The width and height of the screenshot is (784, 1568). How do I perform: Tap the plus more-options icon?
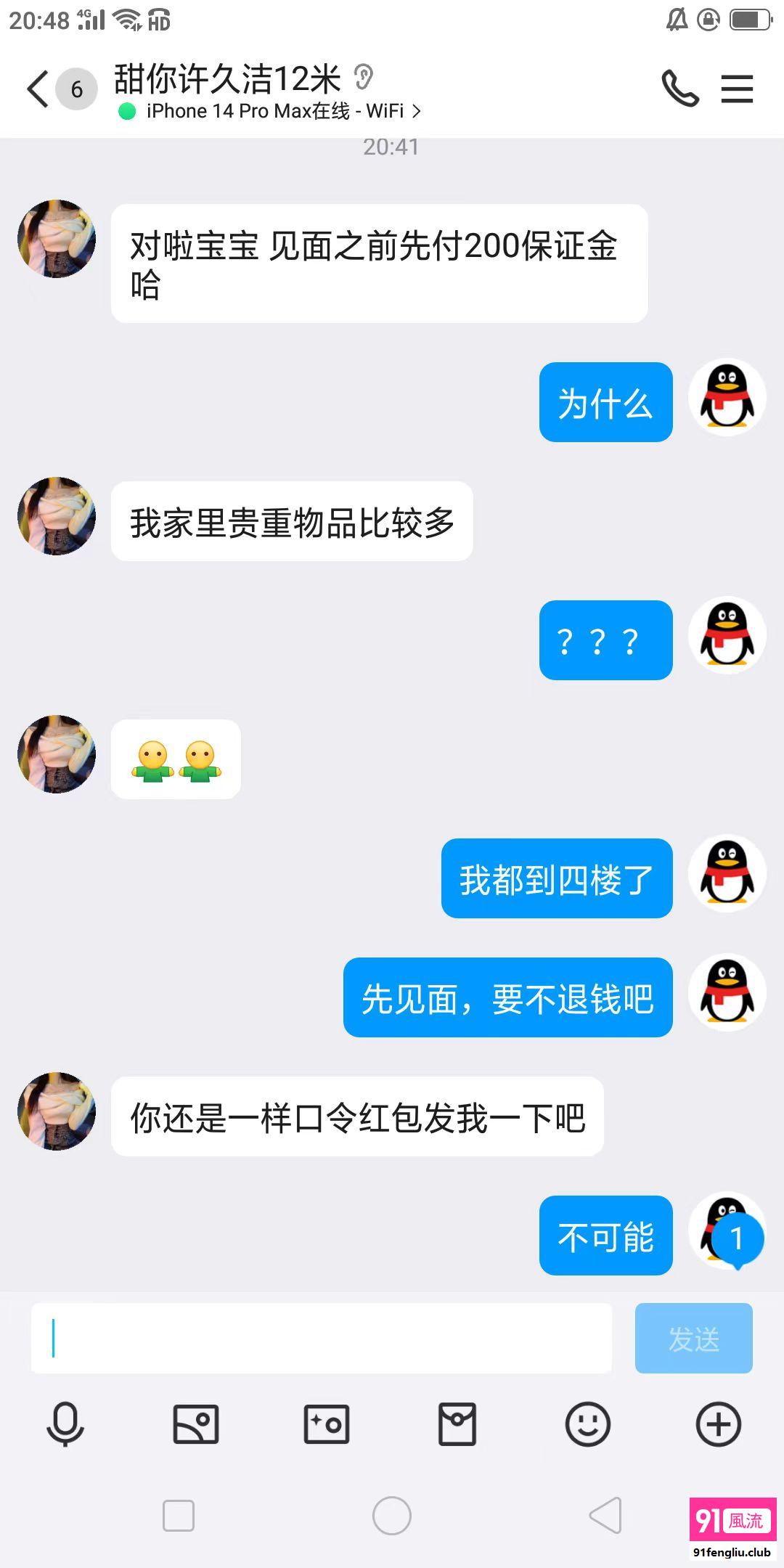(719, 1425)
